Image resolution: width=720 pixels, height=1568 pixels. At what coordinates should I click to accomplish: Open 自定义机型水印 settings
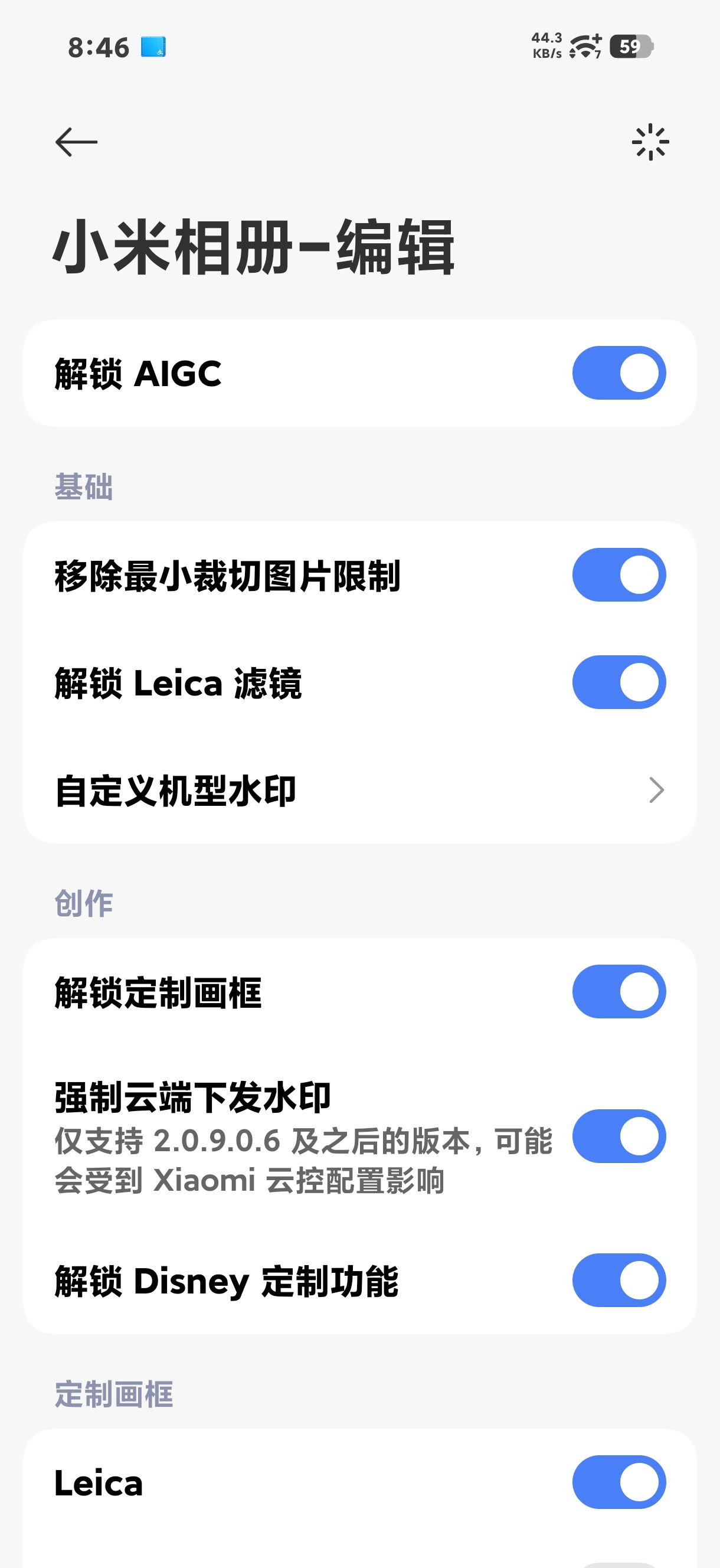359,790
